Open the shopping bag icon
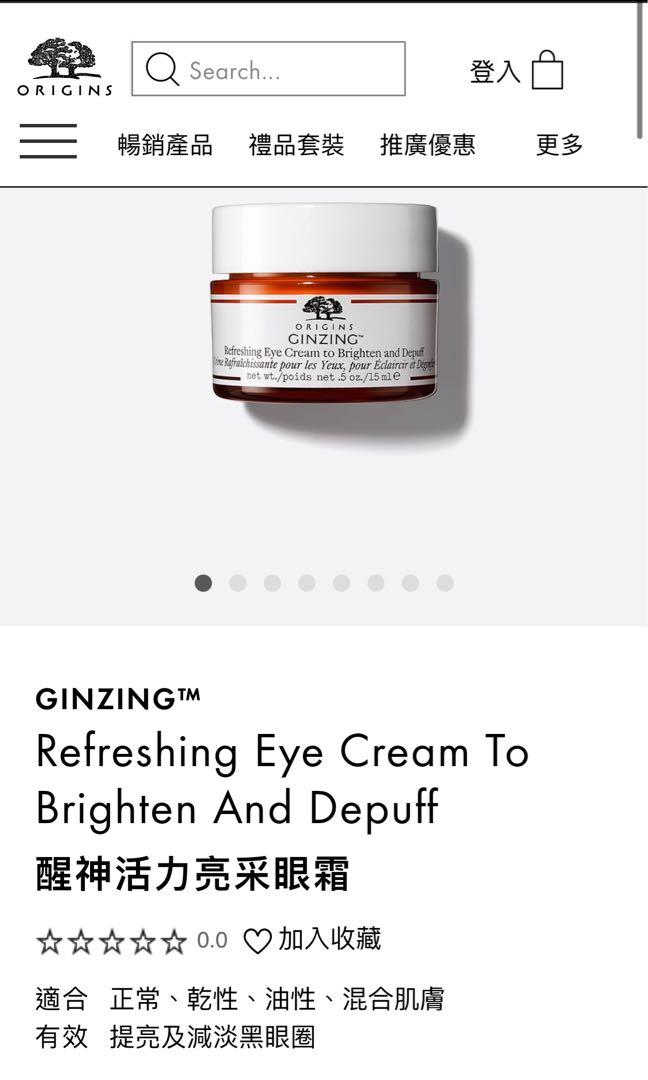The width and height of the screenshot is (648, 1080). [547, 71]
